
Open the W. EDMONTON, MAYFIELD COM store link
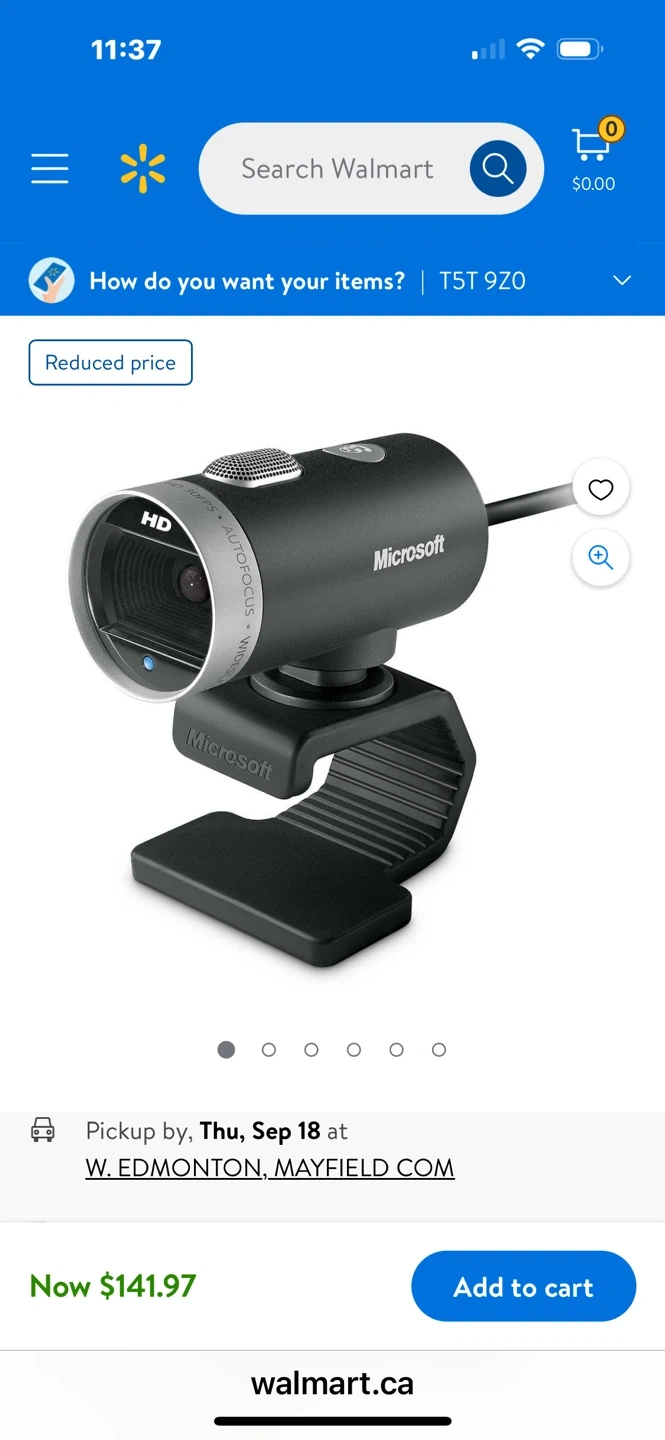(x=270, y=1168)
